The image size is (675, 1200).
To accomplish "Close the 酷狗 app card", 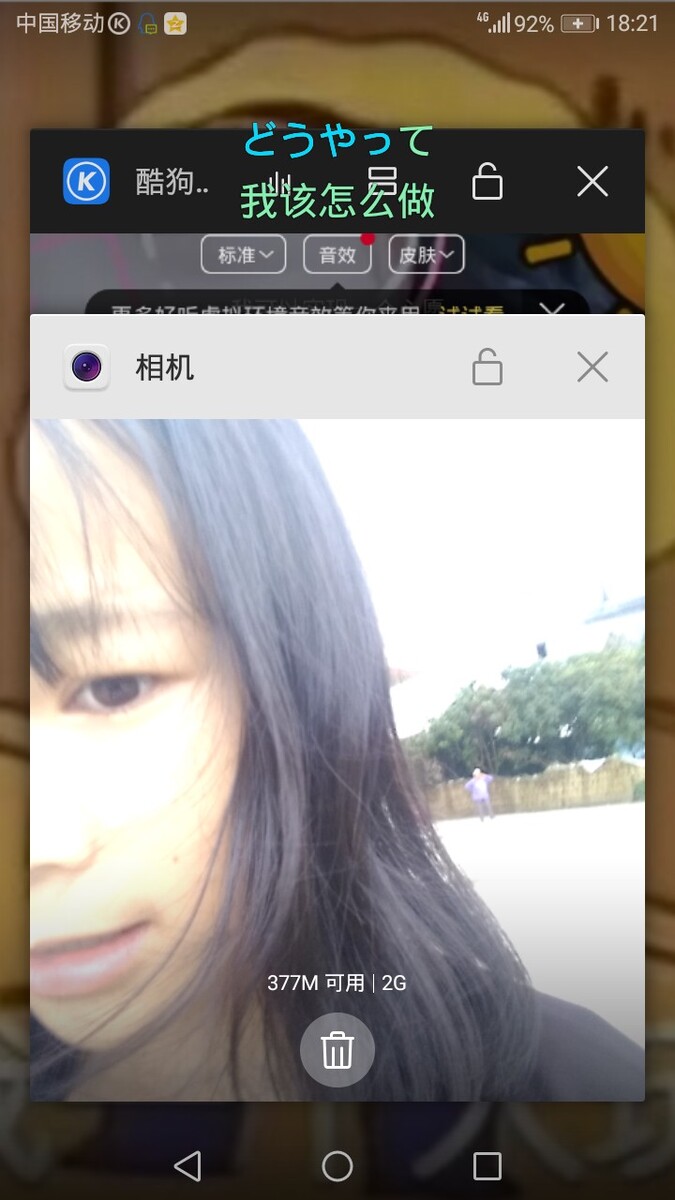I will 592,181.
